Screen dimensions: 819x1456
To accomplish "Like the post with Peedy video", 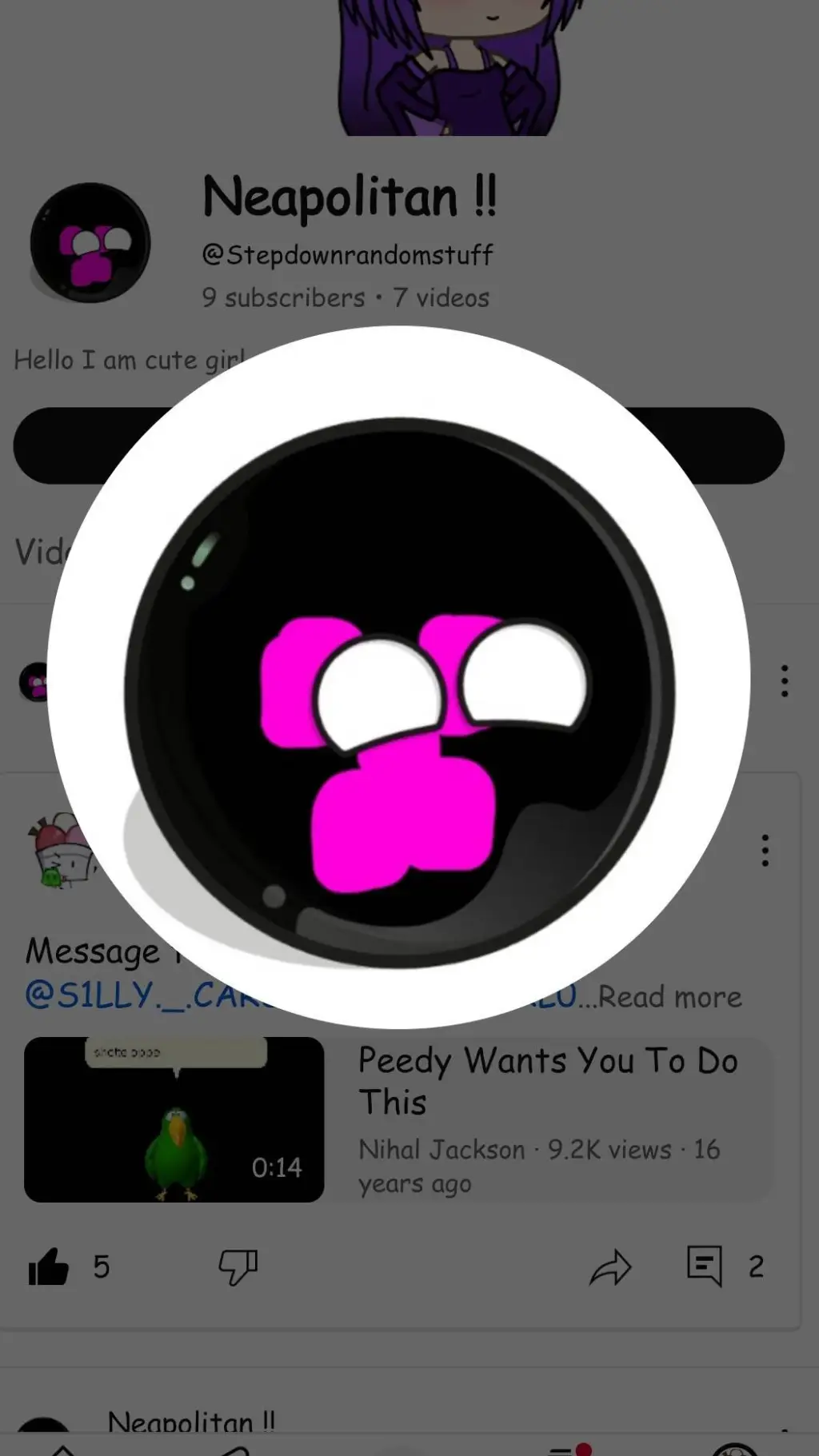I will pos(48,1267).
